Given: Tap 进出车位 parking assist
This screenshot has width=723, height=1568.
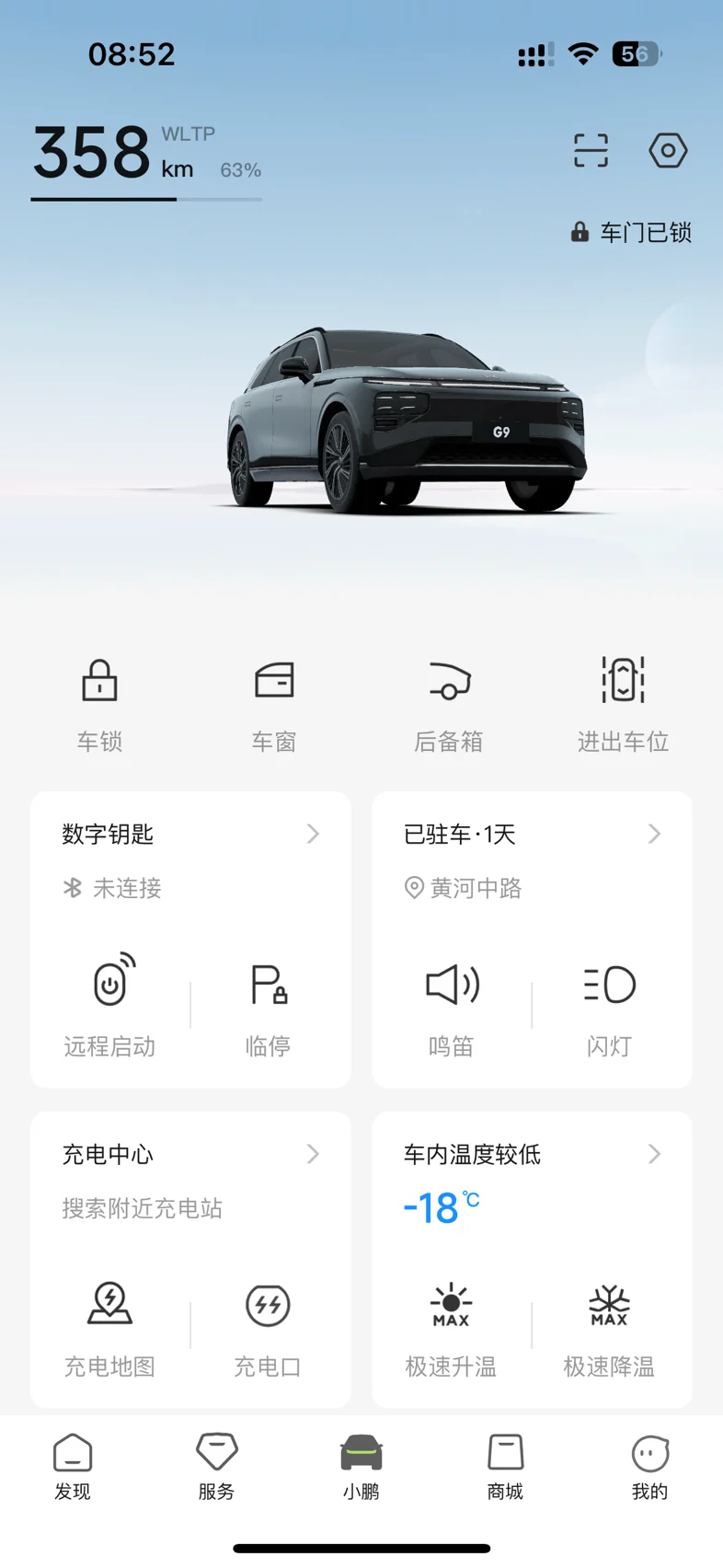Looking at the screenshot, I should 623,706.
